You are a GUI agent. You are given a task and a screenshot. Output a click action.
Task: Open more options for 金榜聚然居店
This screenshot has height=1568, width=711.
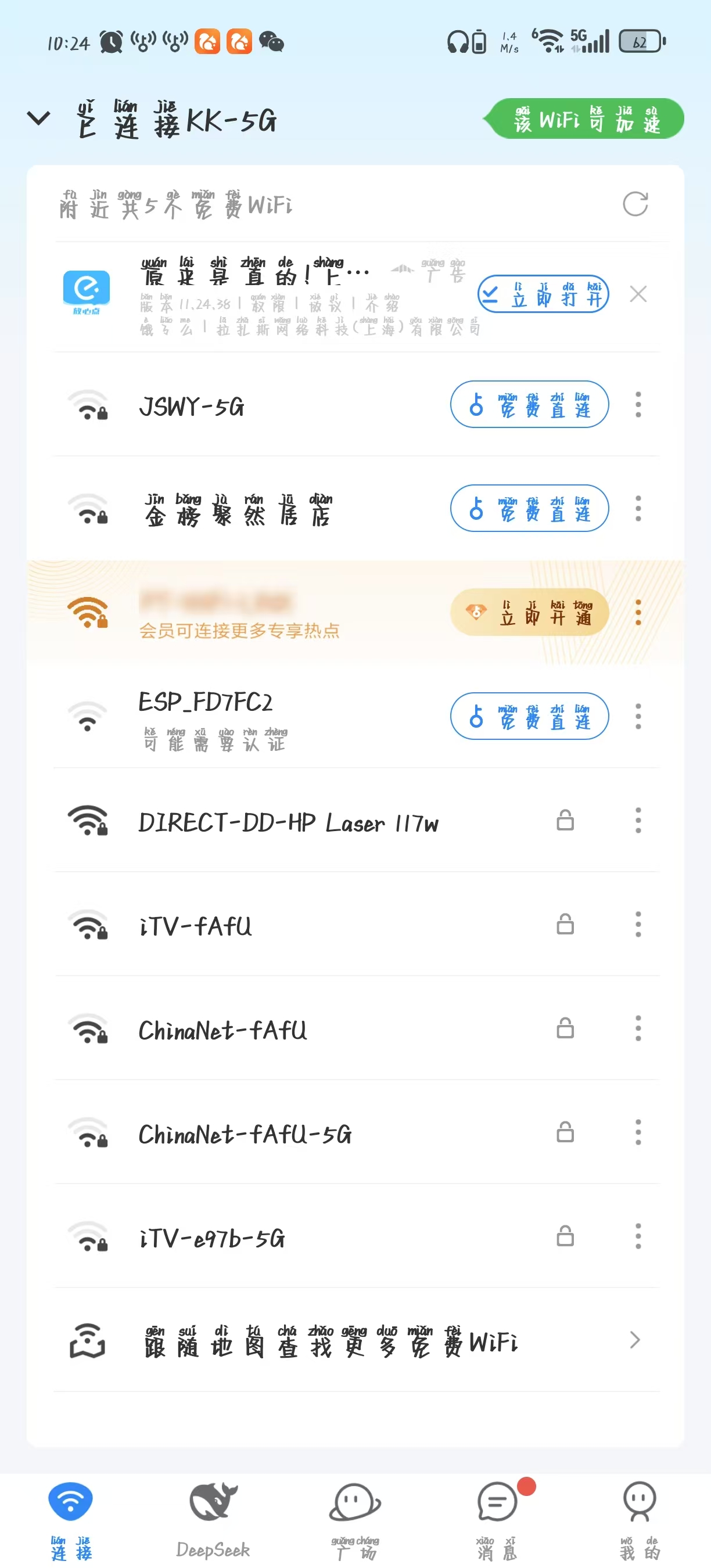638,508
